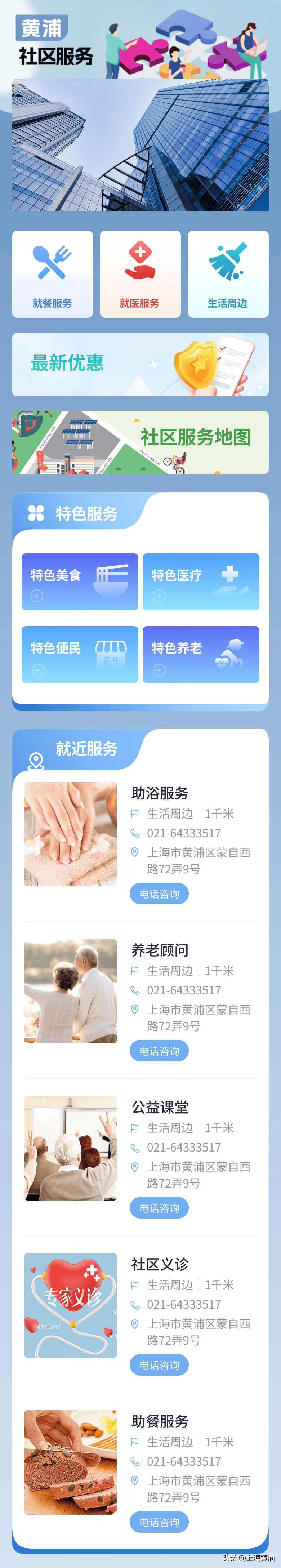Open the 社区服务地图 banner
Image resolution: width=281 pixels, height=1568 pixels.
(140, 442)
